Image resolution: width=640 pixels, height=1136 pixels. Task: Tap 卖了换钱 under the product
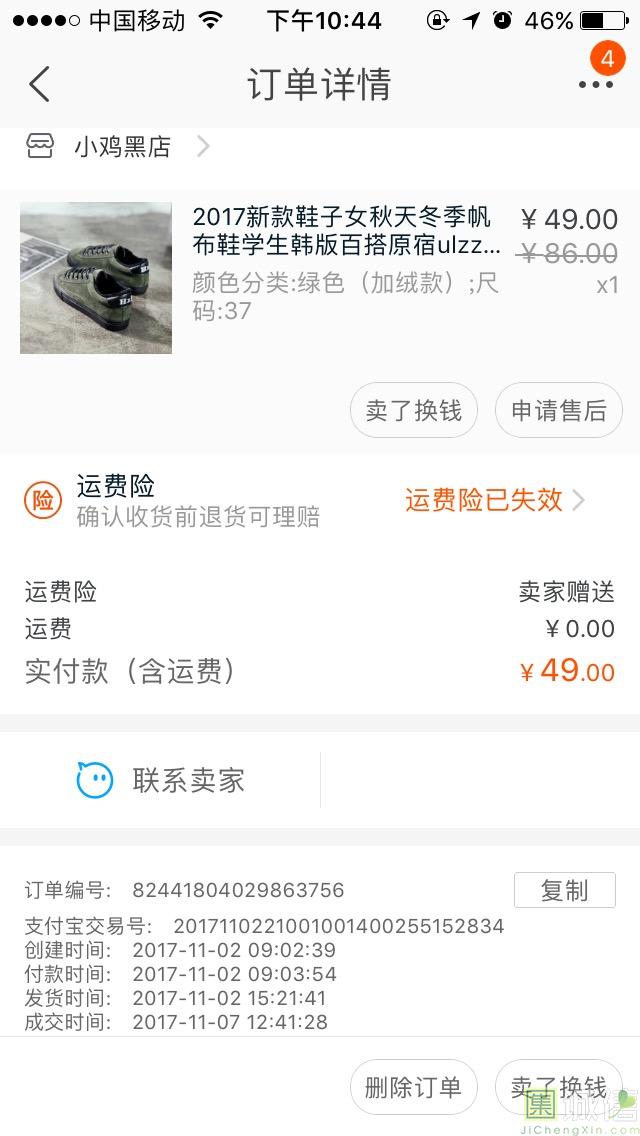pyautogui.click(x=414, y=410)
